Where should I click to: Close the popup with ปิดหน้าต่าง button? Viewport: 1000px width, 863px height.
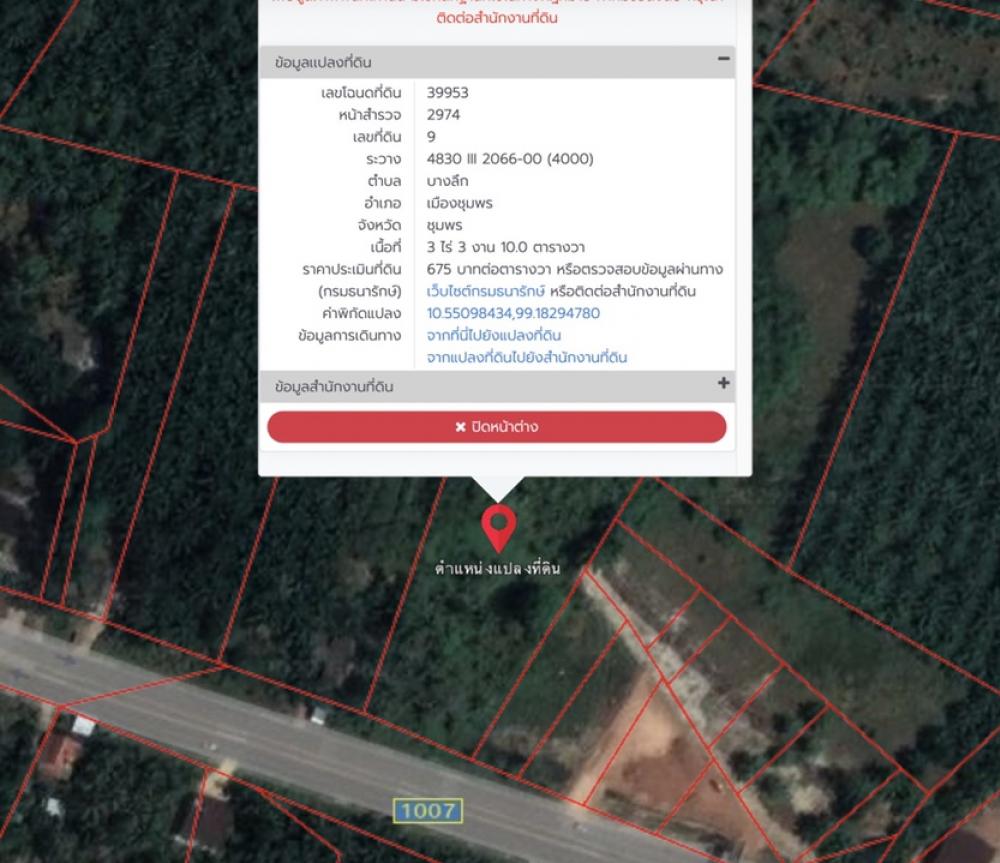[x=496, y=427]
